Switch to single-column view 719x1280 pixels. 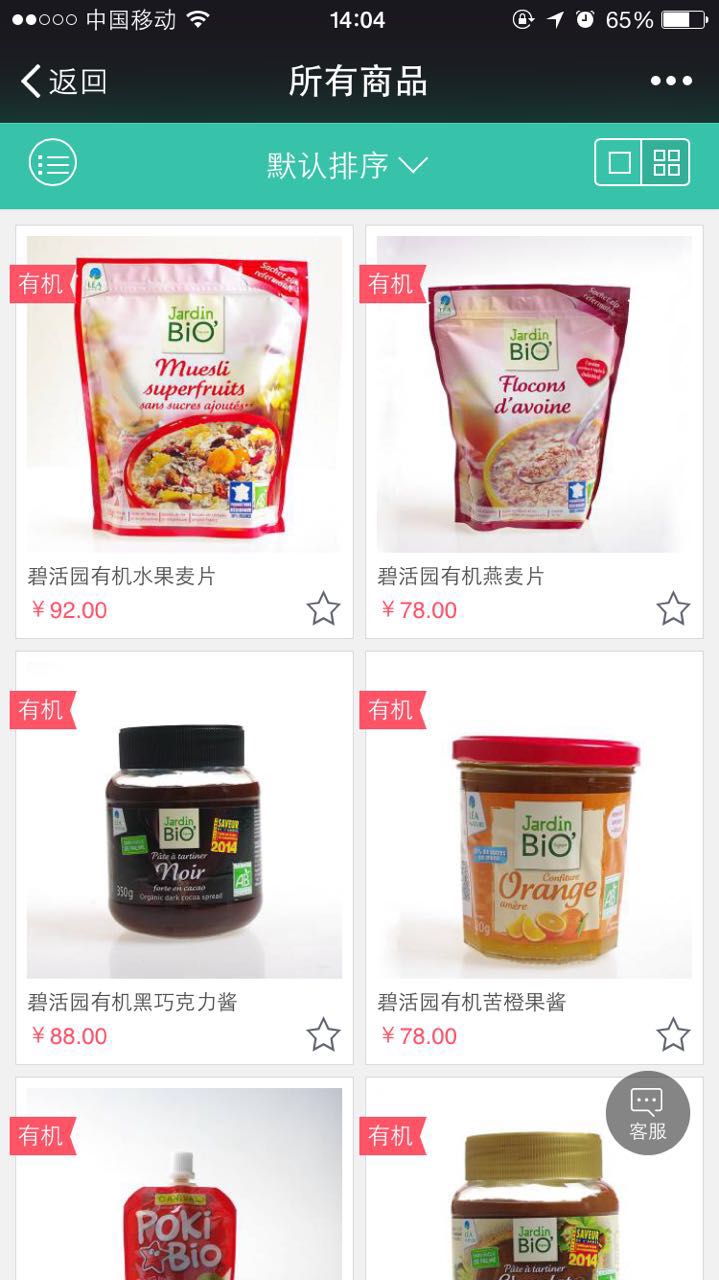click(x=620, y=163)
